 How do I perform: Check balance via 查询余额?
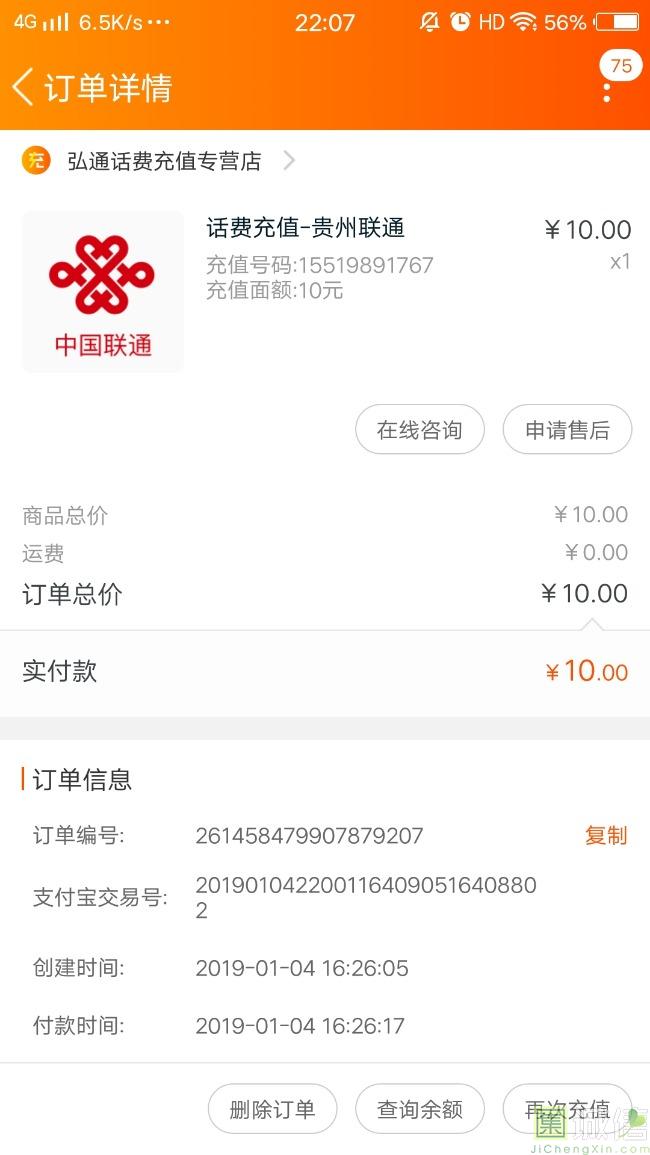[420, 1109]
